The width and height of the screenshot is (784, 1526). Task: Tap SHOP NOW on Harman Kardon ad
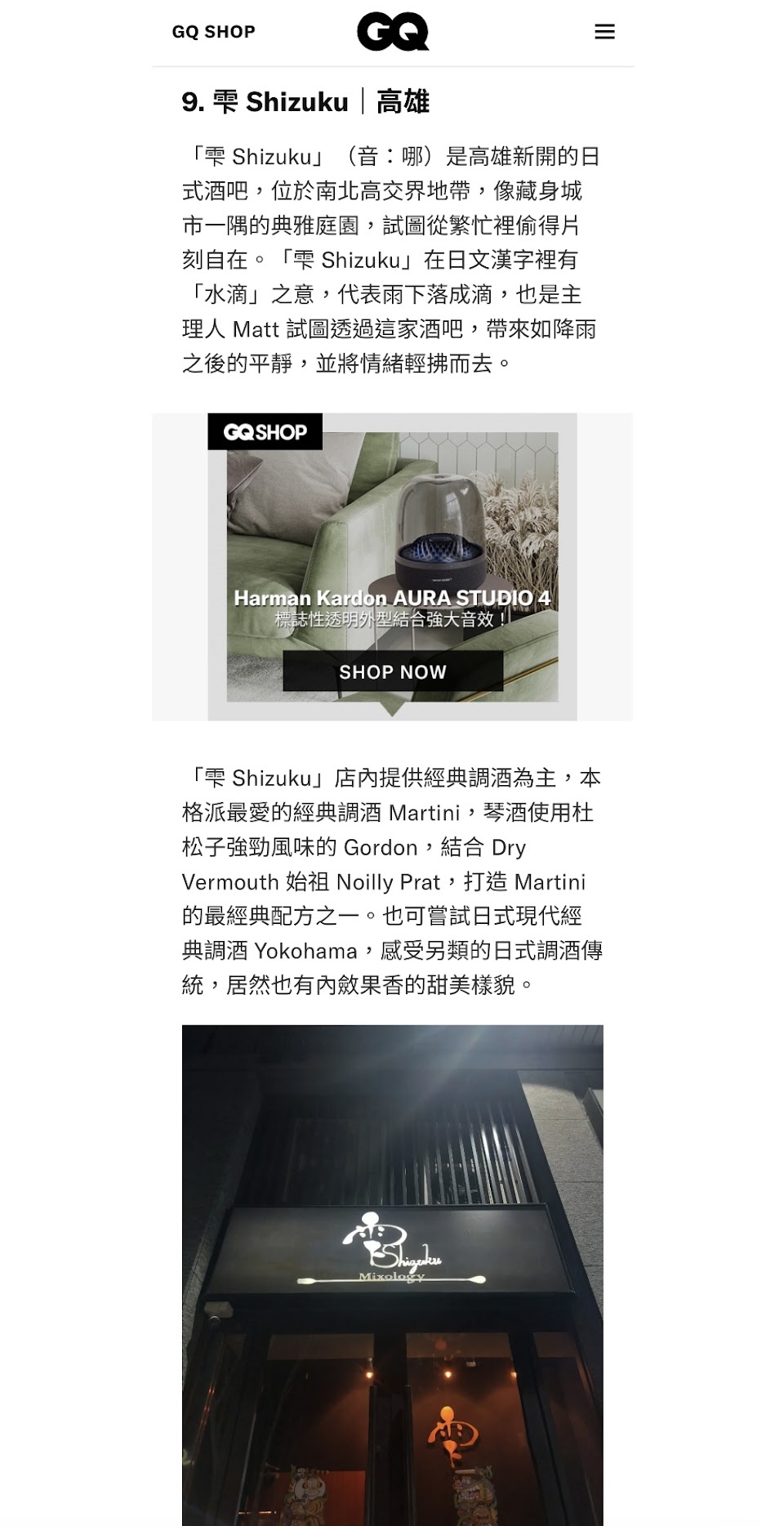(x=393, y=672)
